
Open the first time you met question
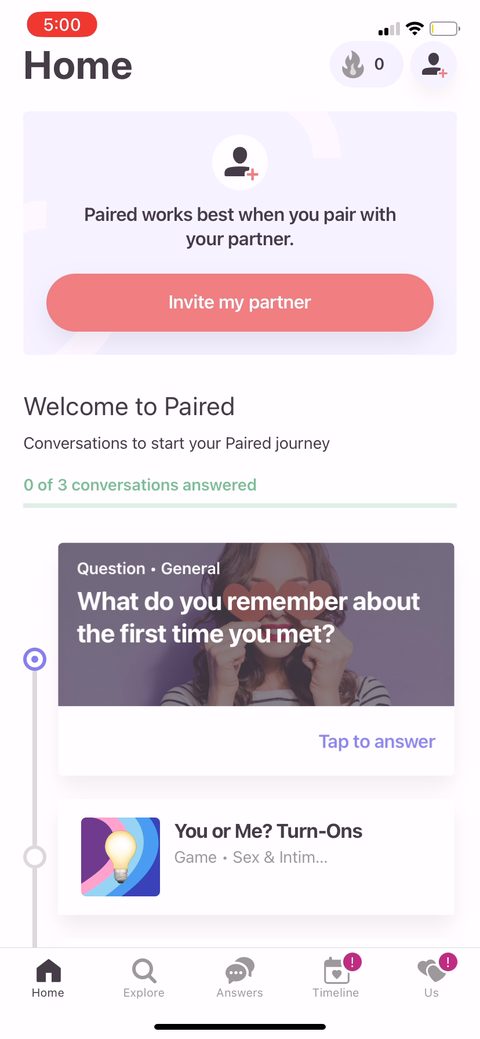[256, 624]
